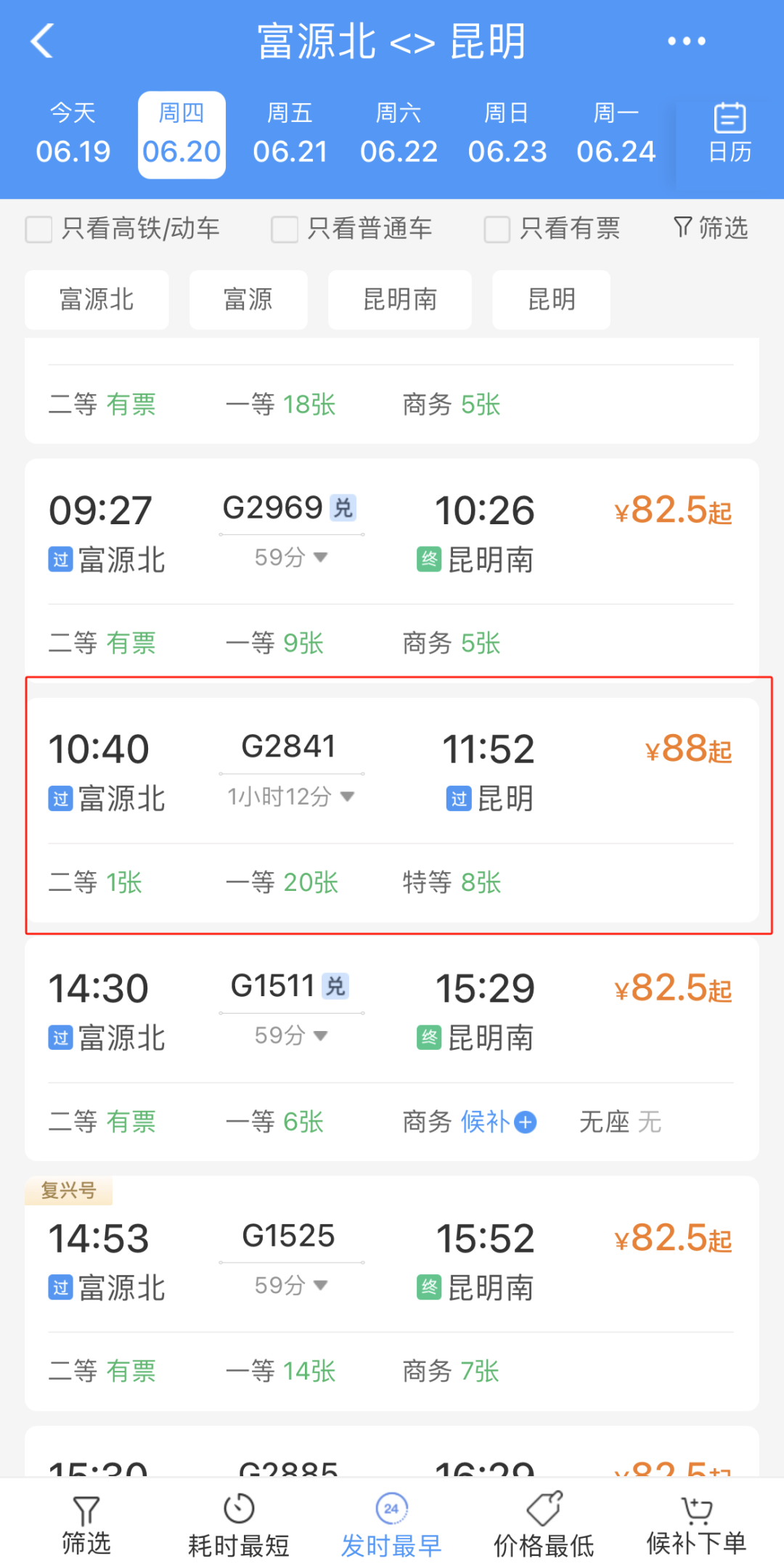The image size is (784, 1564).
Task: Open train G1525 departing 14:53
Action: (392, 1294)
